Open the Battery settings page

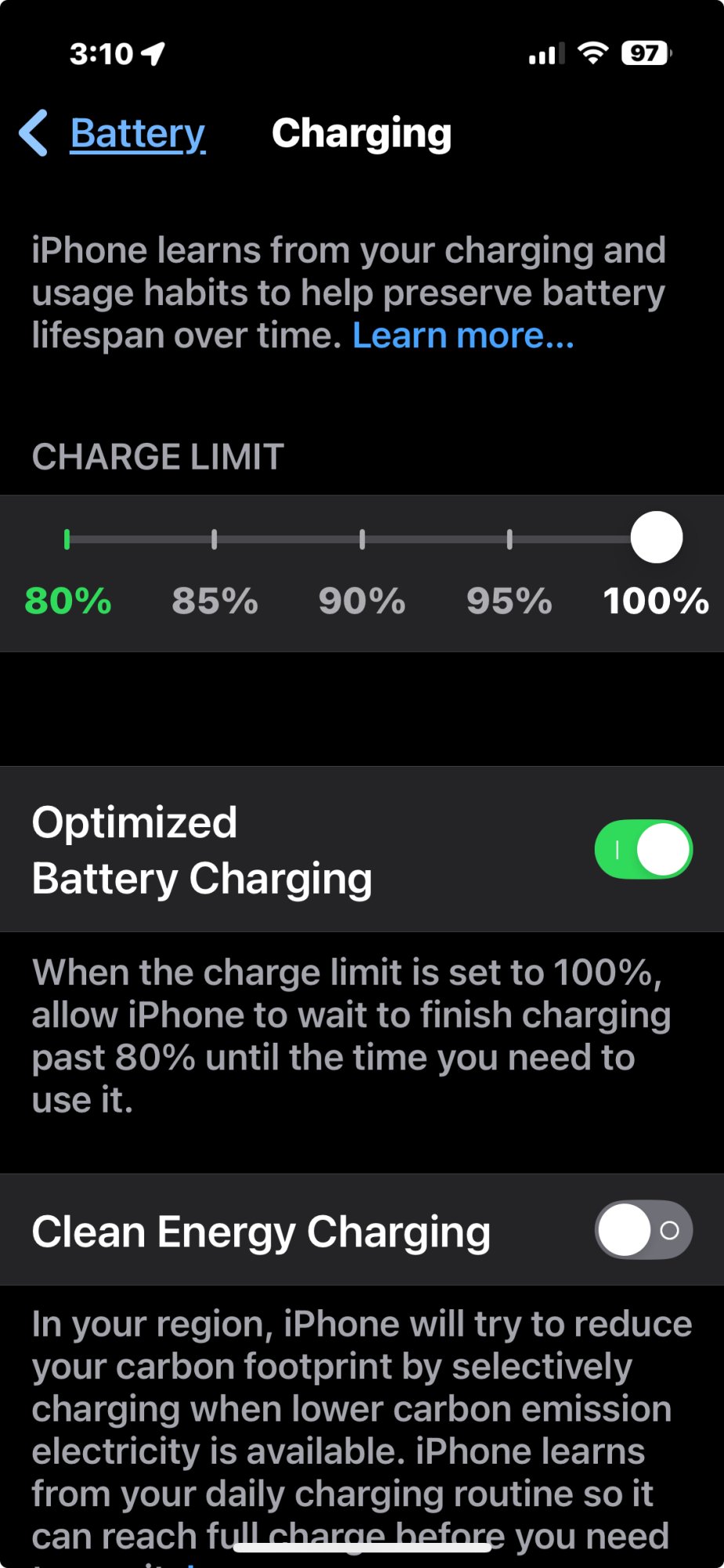click(138, 133)
